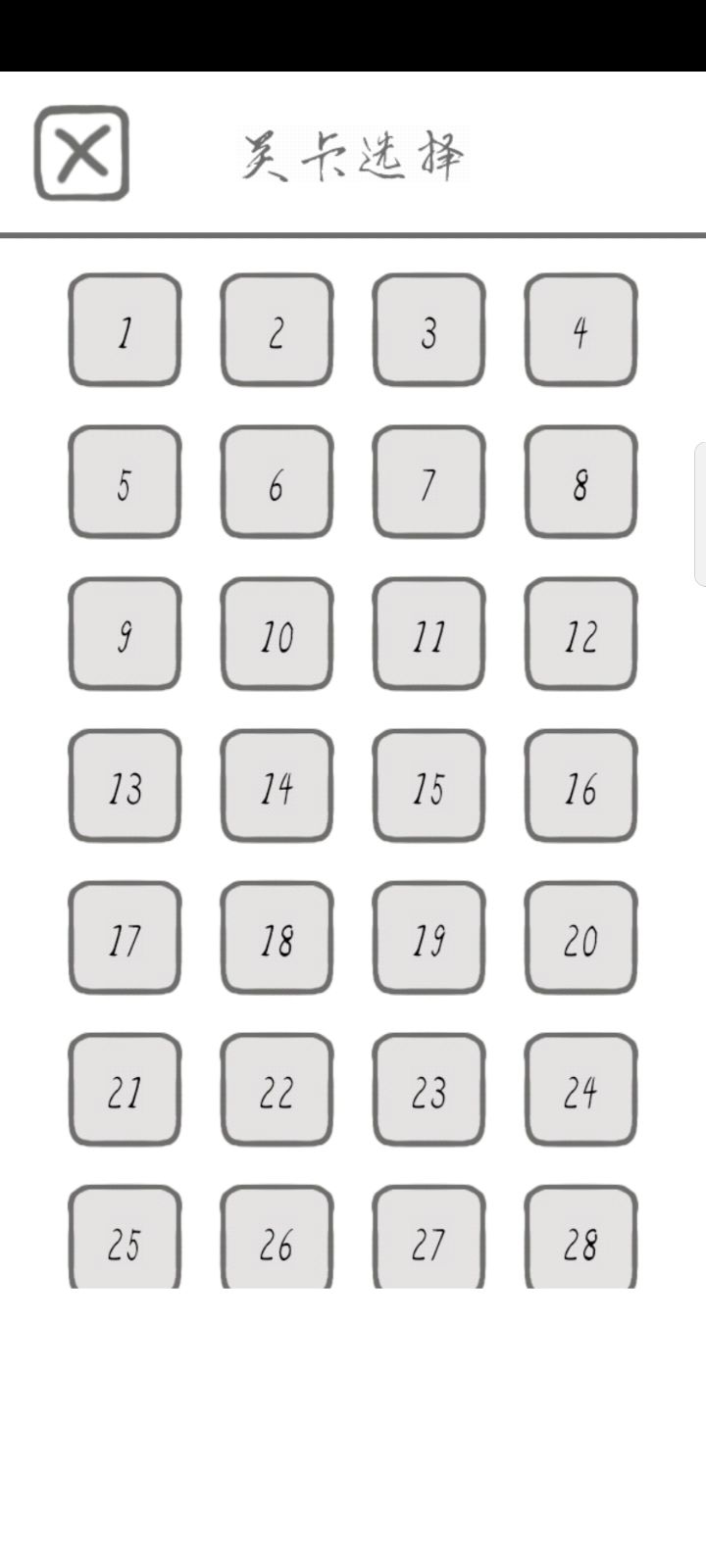Screen dimensions: 706x1568
Task: Open level 7
Action: (x=429, y=482)
